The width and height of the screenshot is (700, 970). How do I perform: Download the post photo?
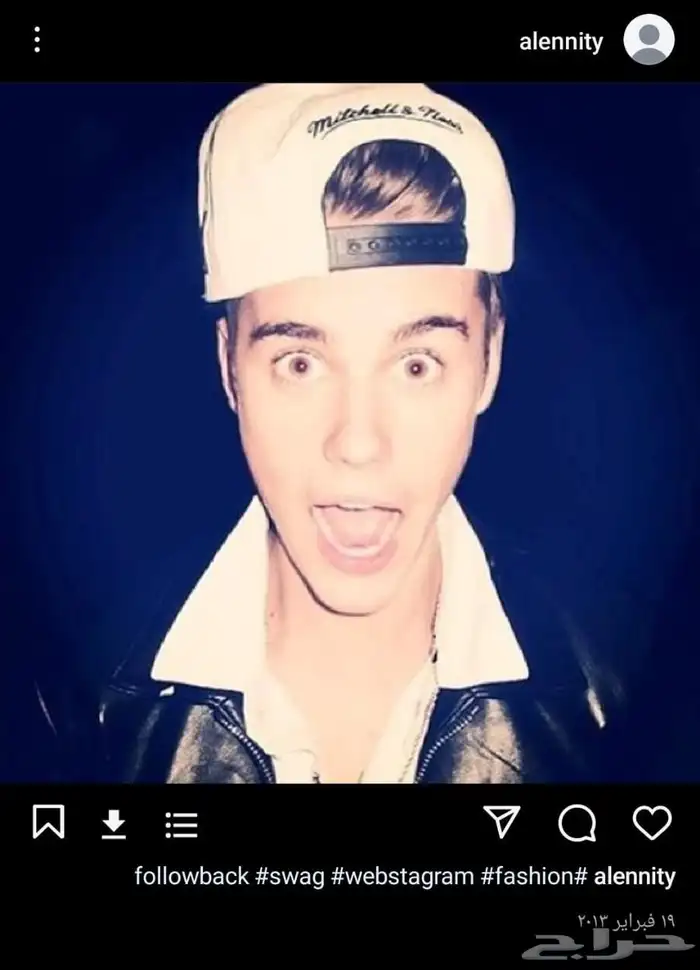click(114, 824)
